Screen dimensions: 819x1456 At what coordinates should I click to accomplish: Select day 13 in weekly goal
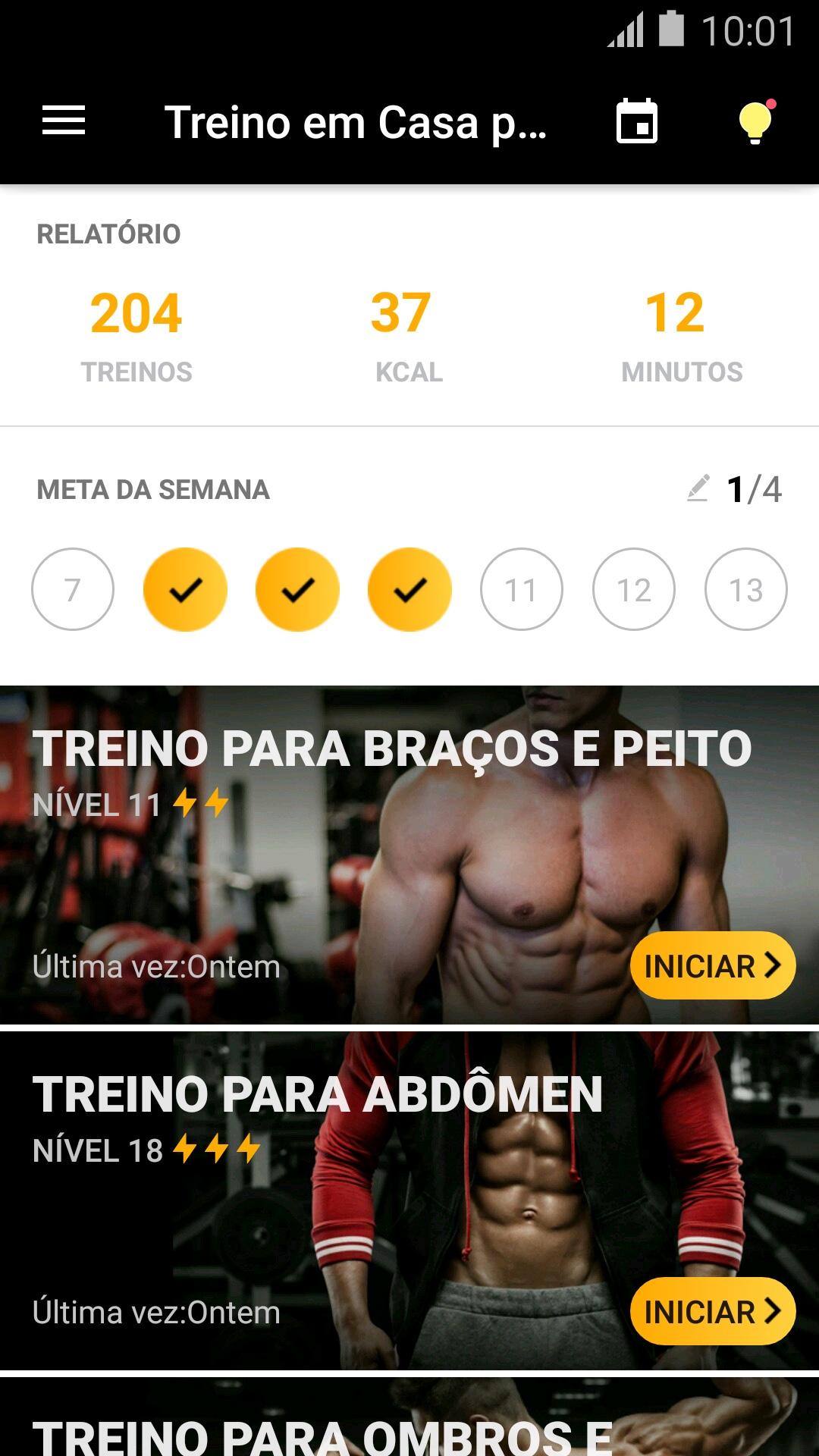coord(746,589)
